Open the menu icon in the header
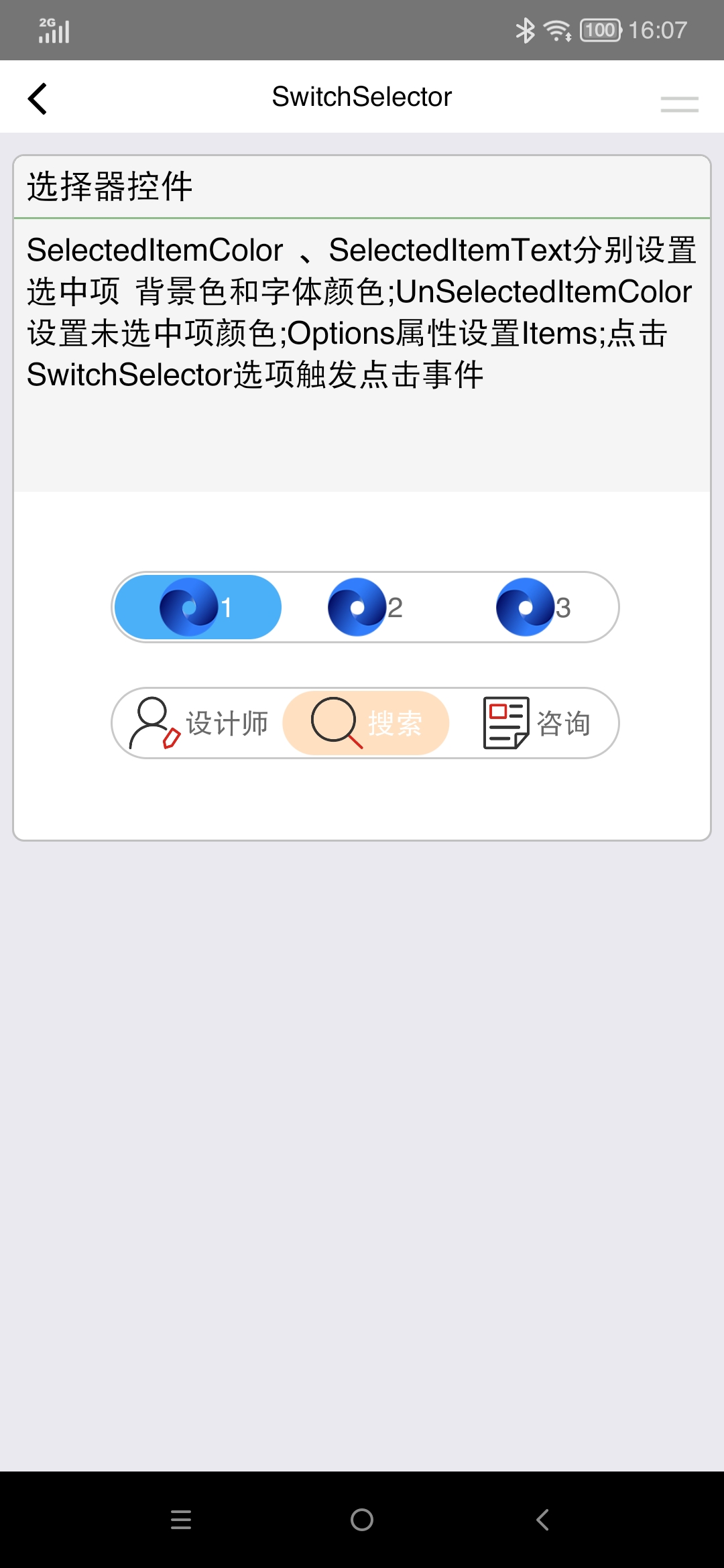 coord(679,104)
